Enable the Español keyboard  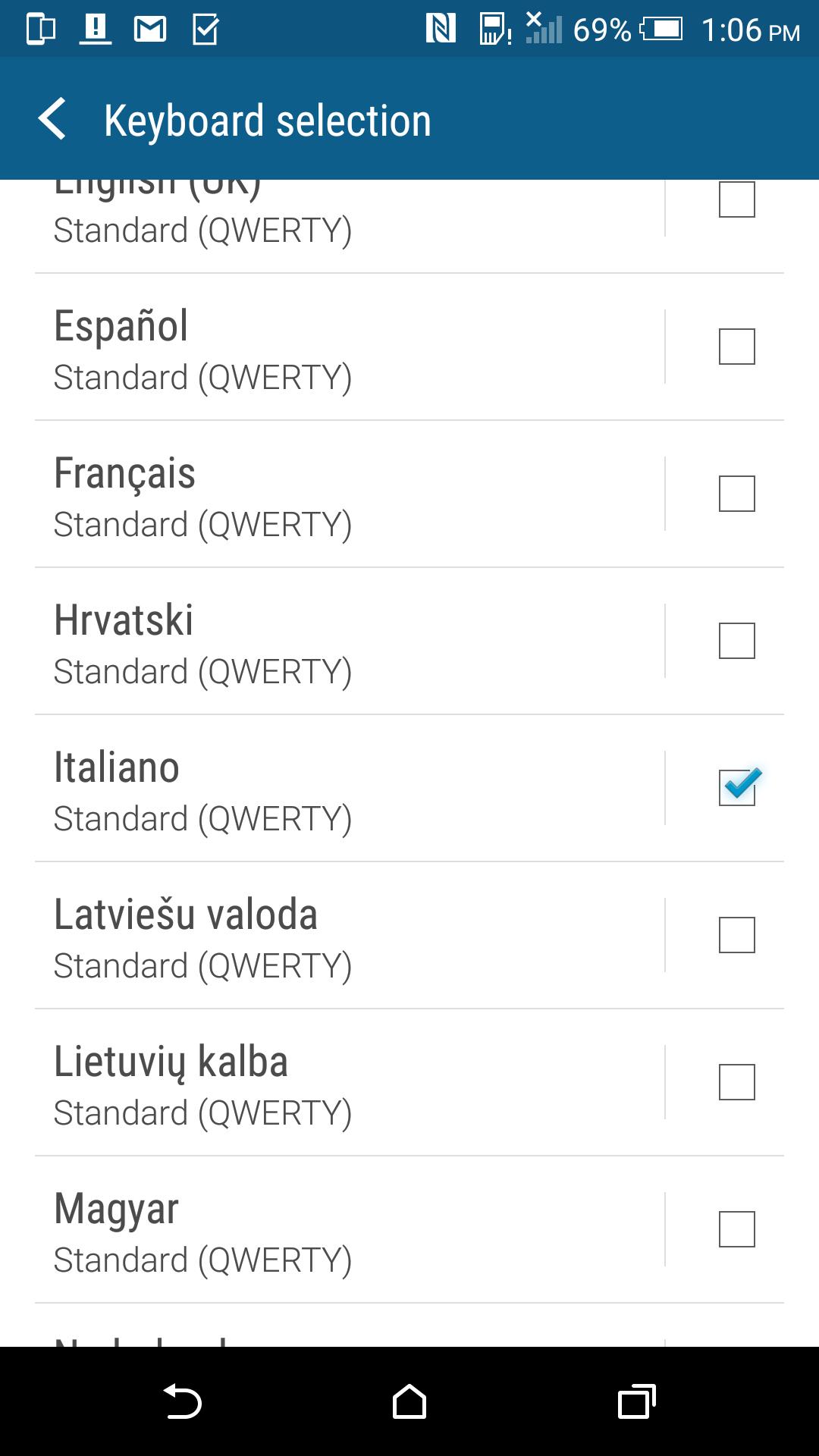pyautogui.click(x=736, y=347)
